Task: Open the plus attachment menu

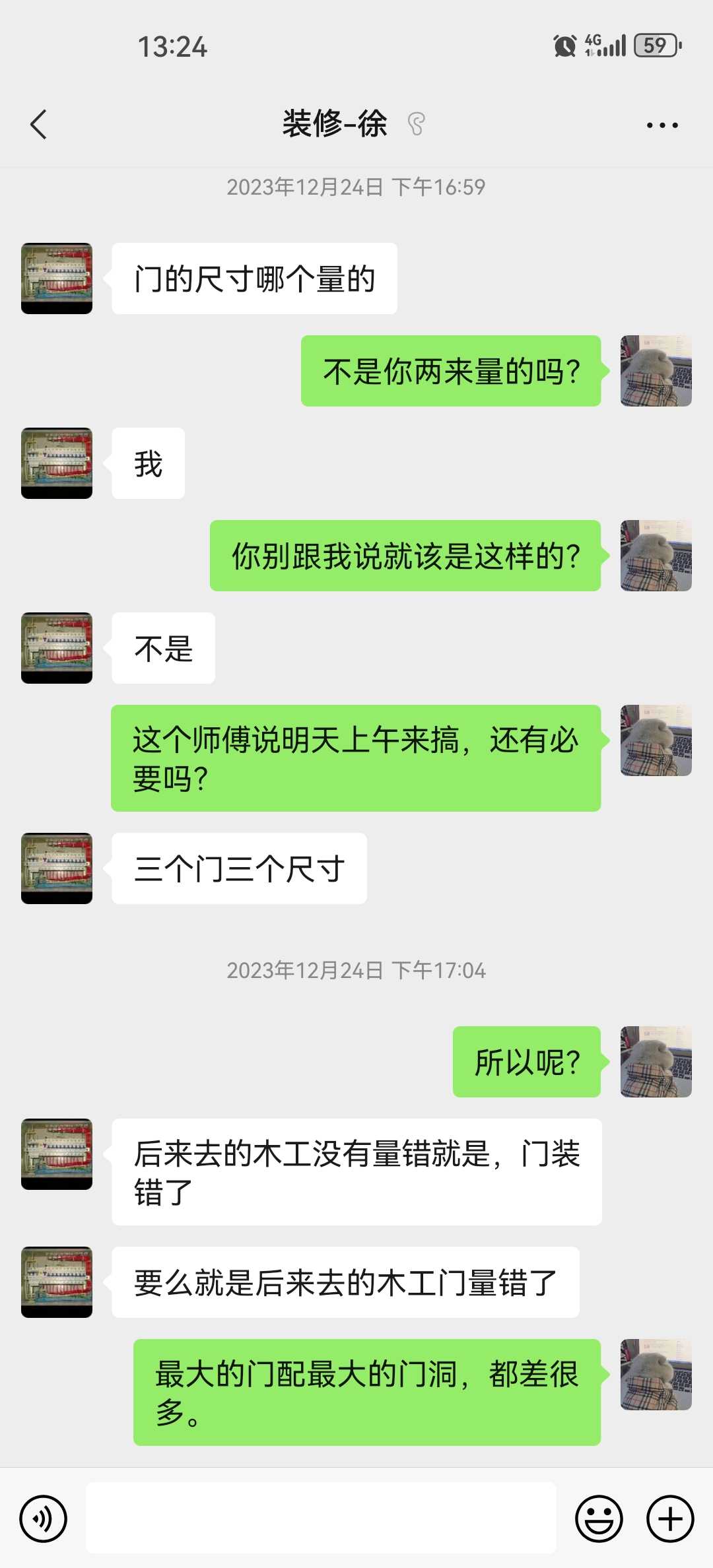Action: click(x=669, y=1519)
